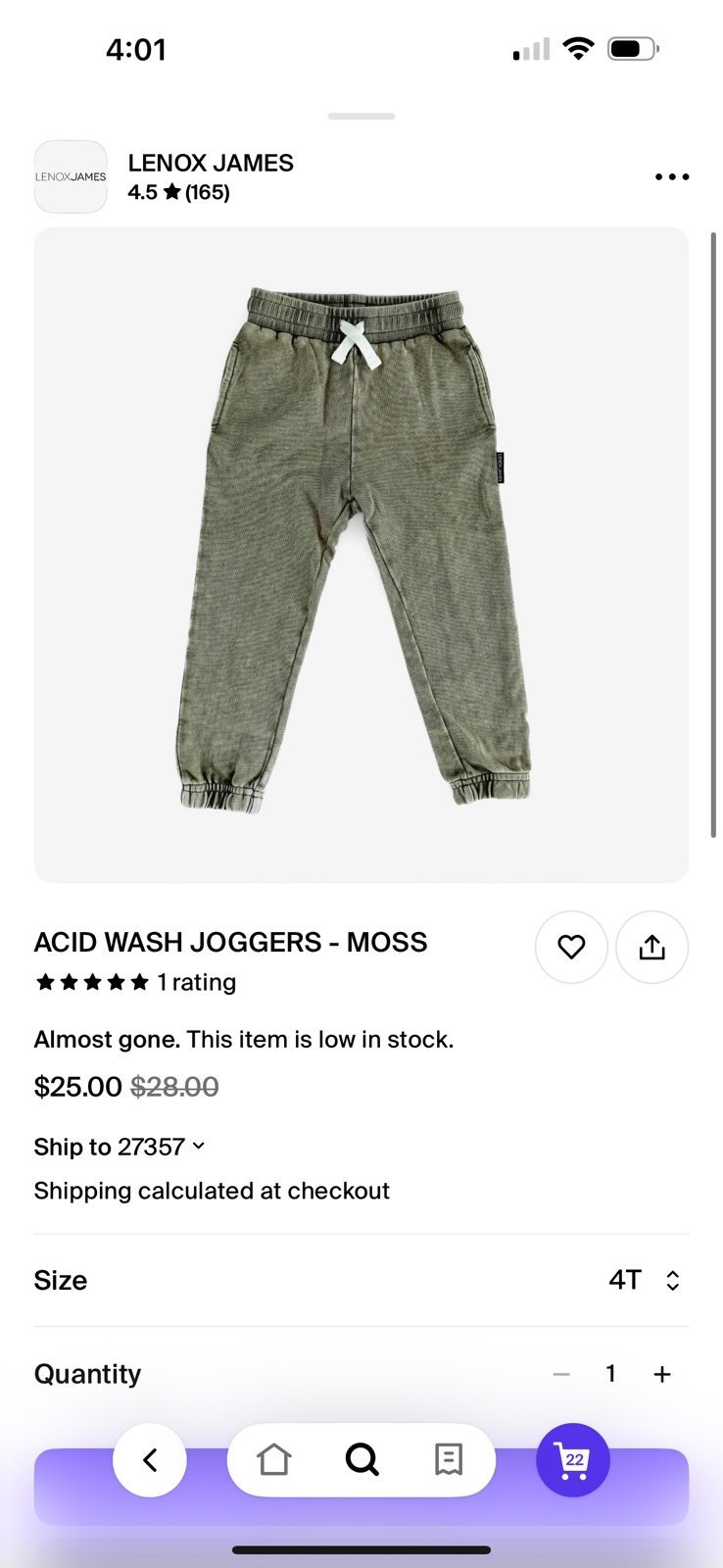This screenshot has height=1568, width=723.
Task: Change the Ship to 27357 zip code
Action: [x=120, y=1147]
